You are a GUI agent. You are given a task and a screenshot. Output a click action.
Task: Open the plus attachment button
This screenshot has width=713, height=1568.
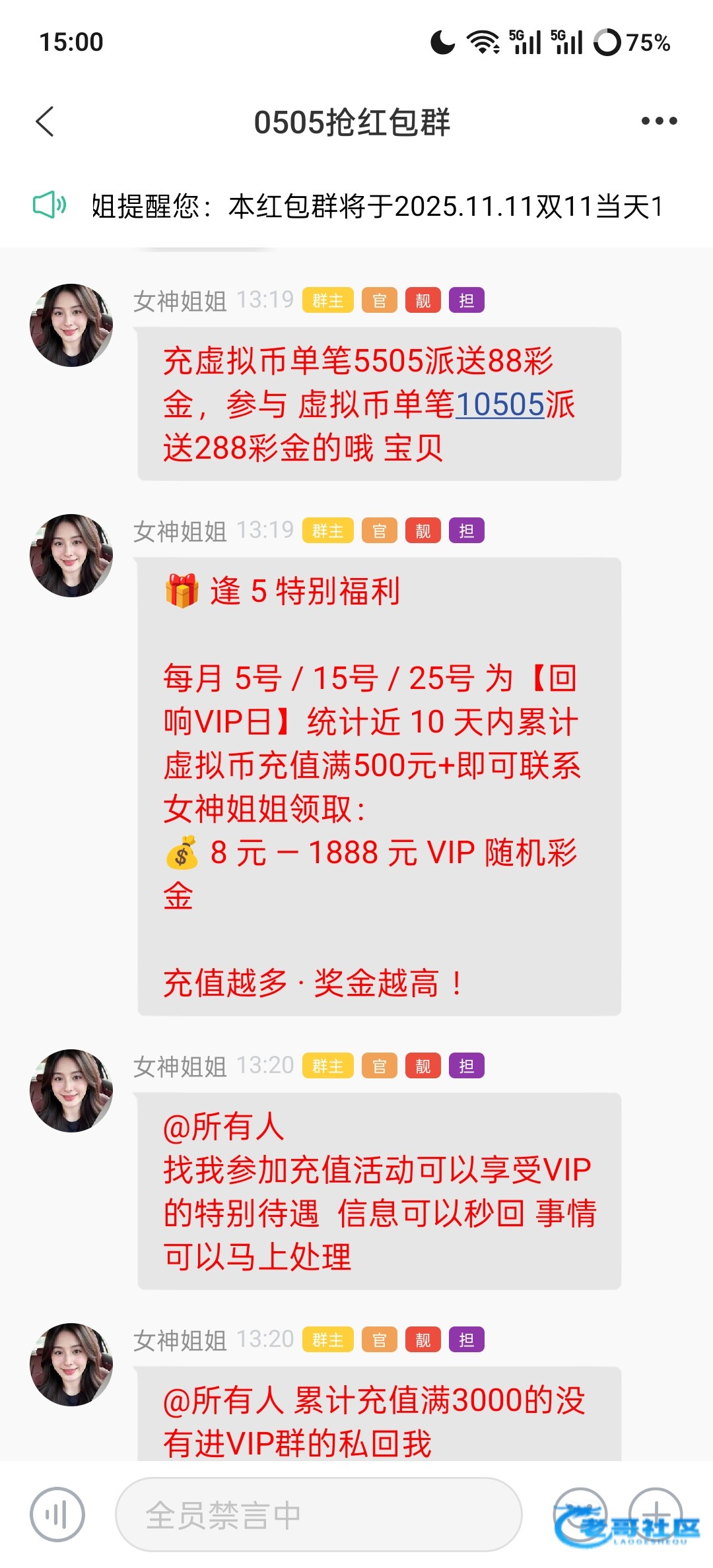pyautogui.click(x=655, y=1513)
